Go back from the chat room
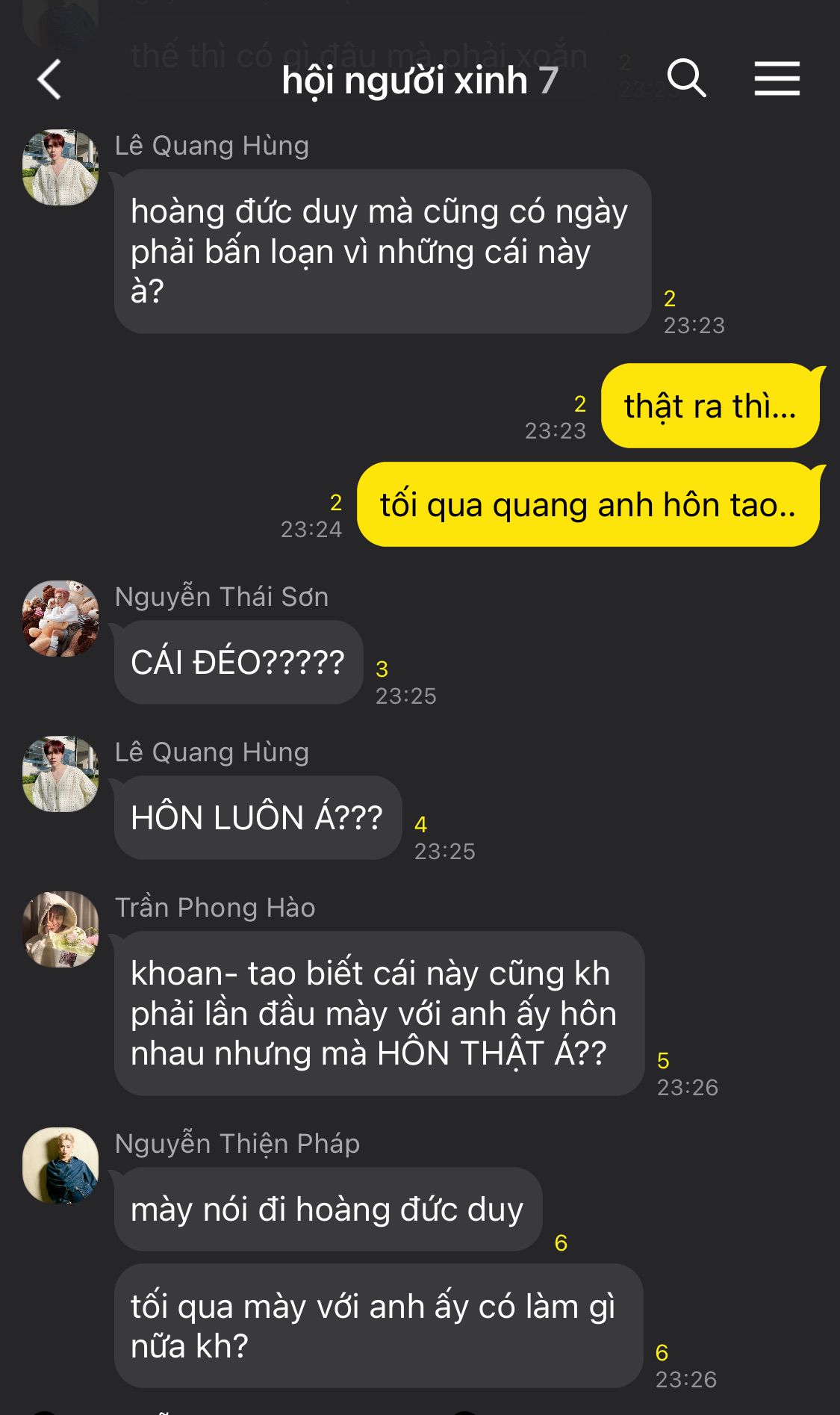Viewport: 840px width, 1415px height. pos(49,80)
